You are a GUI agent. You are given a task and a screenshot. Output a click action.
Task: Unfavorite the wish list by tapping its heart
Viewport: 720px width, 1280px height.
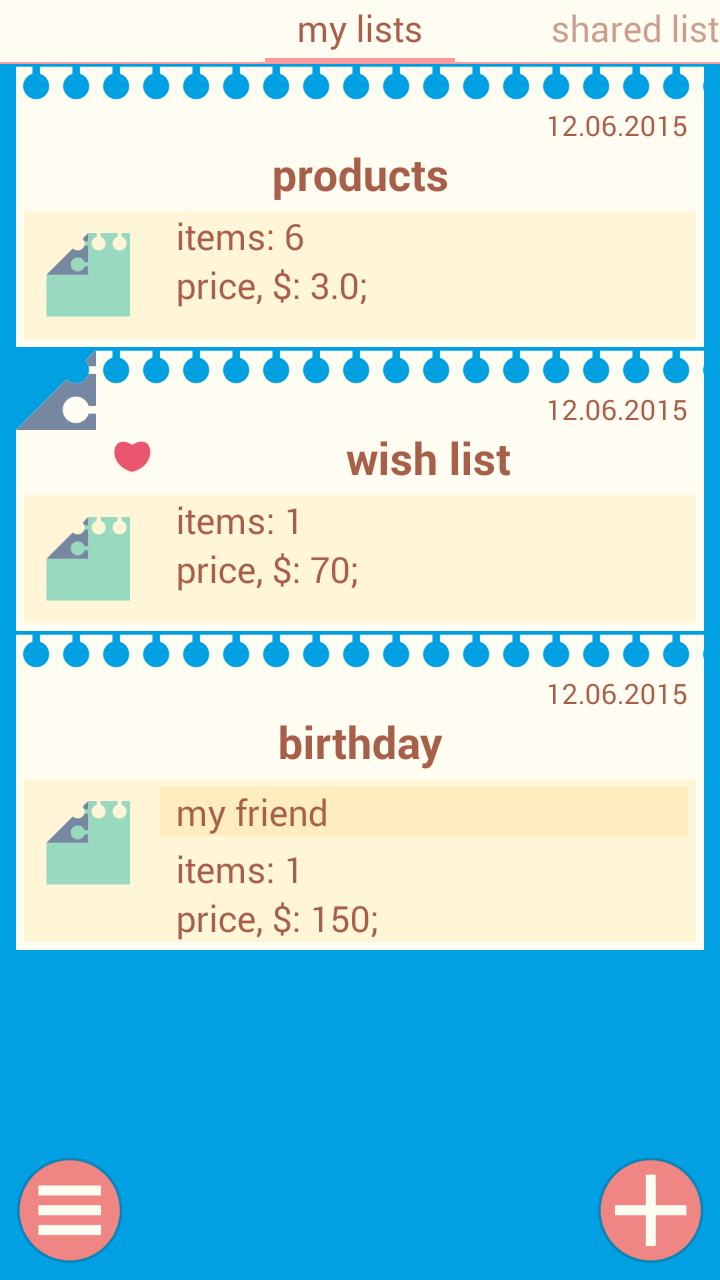133,458
